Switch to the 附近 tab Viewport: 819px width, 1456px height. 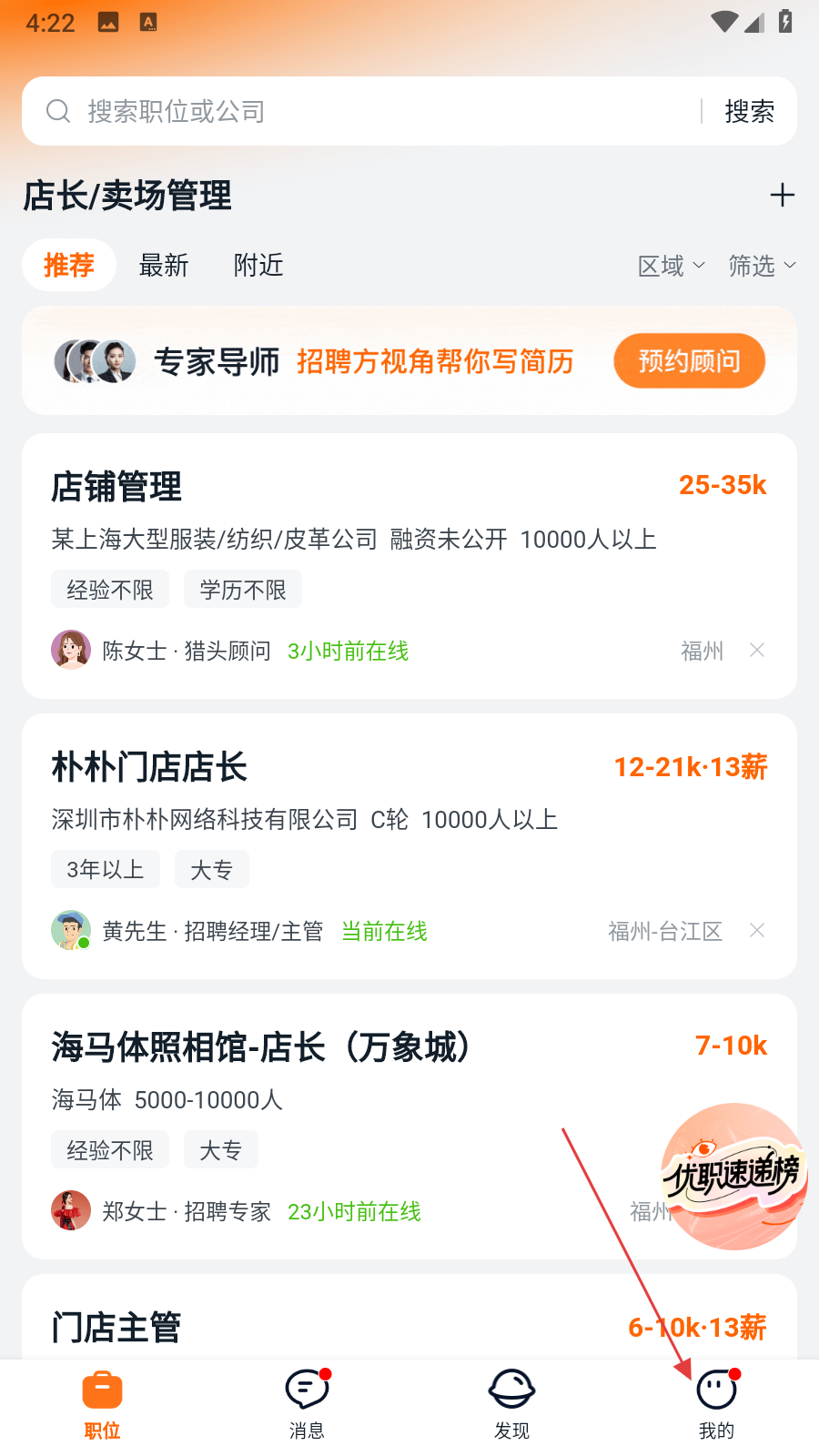click(258, 265)
